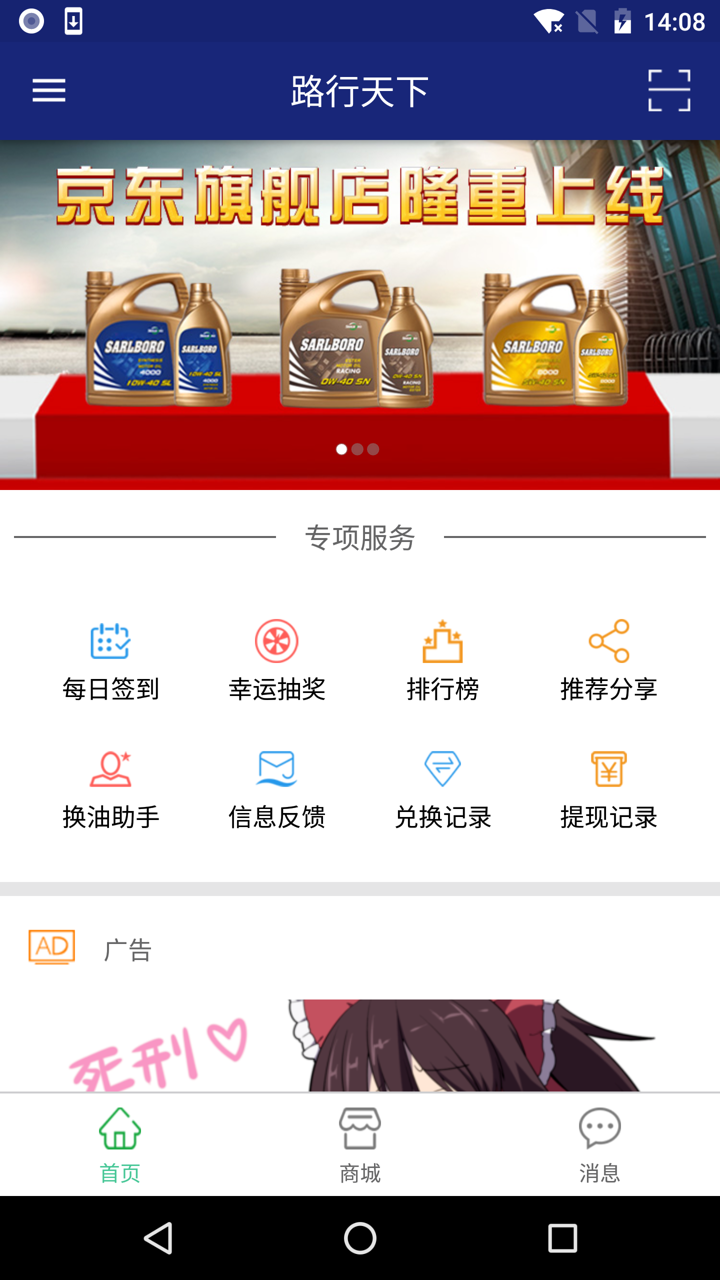Switch to the 首页 home tab
Viewport: 720px width, 1280px height.
[x=120, y=1145]
